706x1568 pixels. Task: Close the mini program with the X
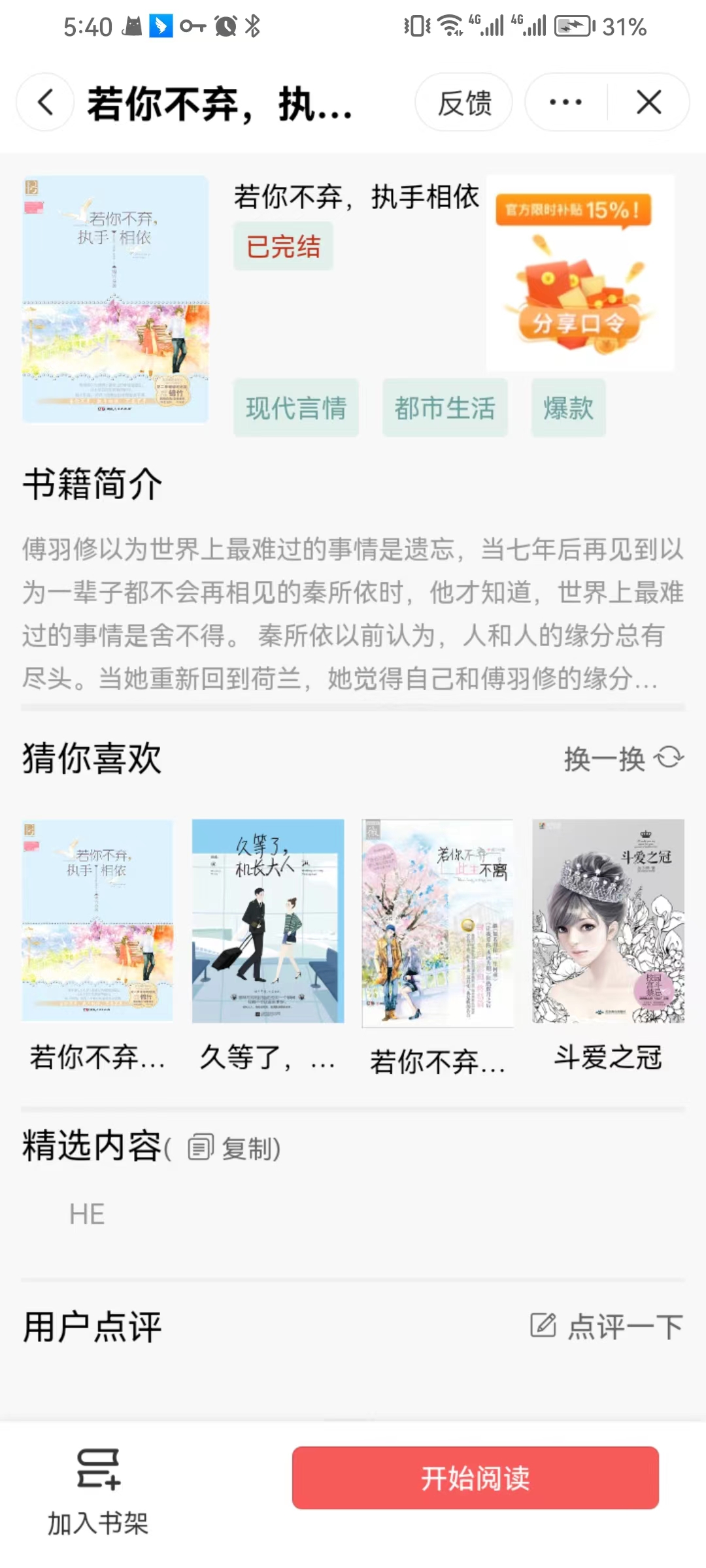(x=648, y=103)
